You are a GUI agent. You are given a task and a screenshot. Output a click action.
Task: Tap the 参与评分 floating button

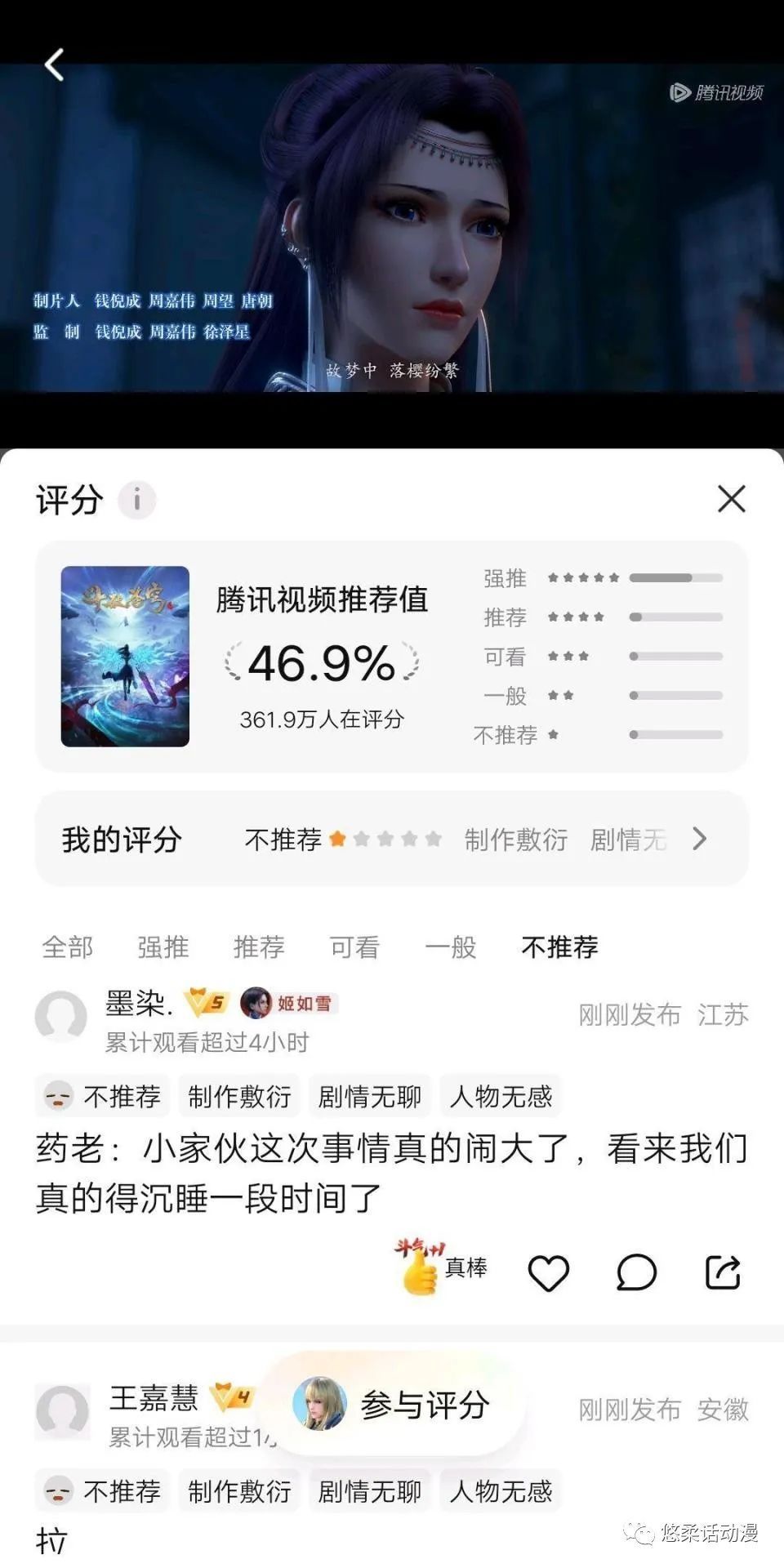pos(394,1405)
